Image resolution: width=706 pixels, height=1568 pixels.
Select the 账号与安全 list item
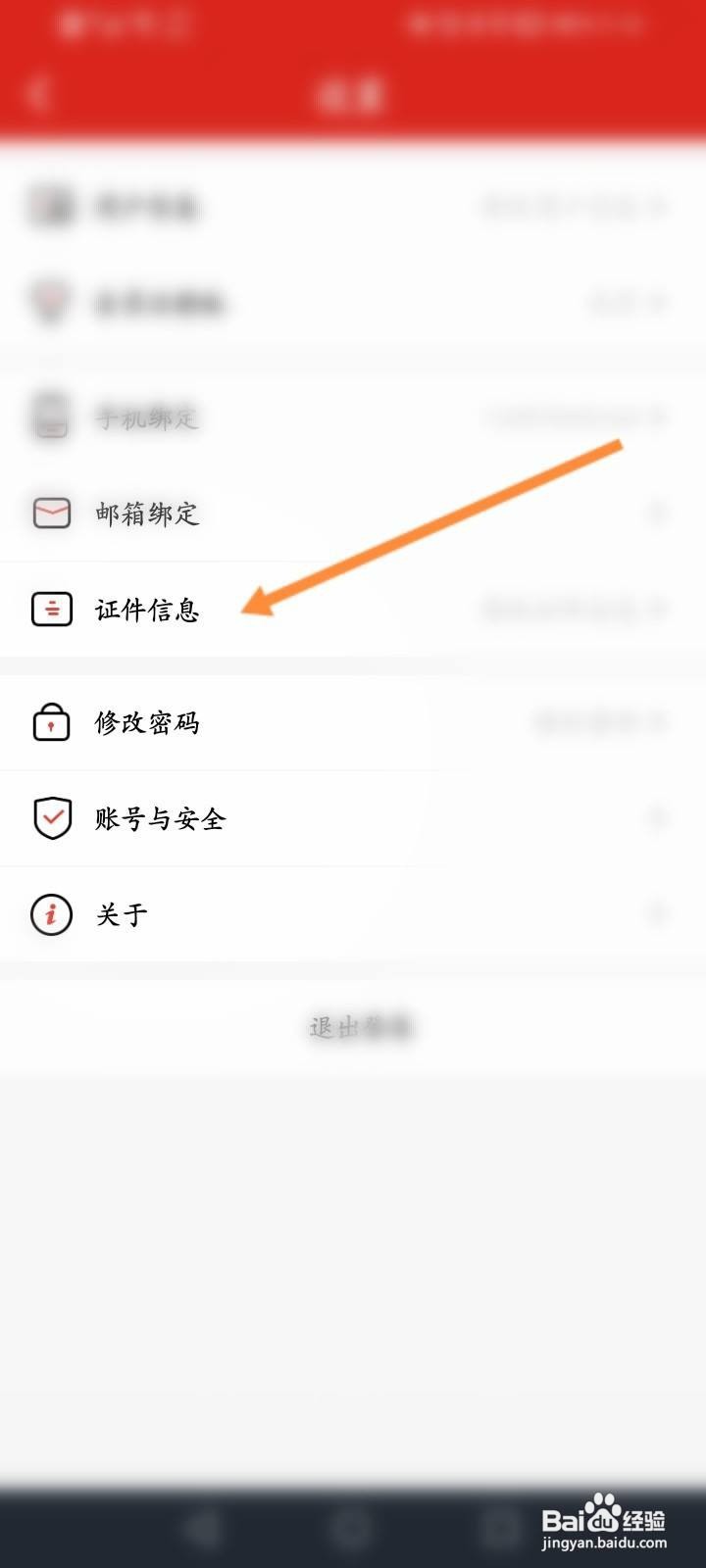160,817
